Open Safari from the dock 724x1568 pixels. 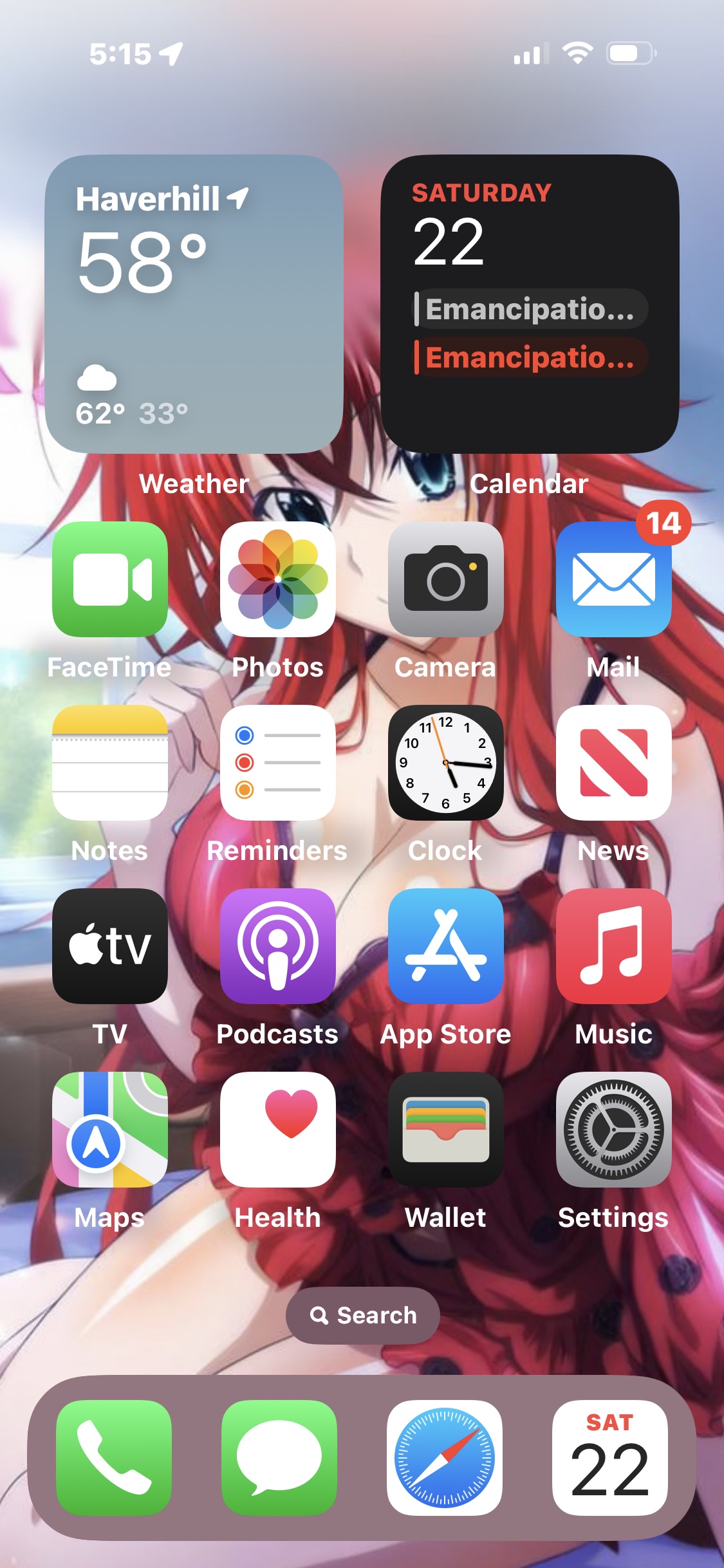(x=445, y=1458)
